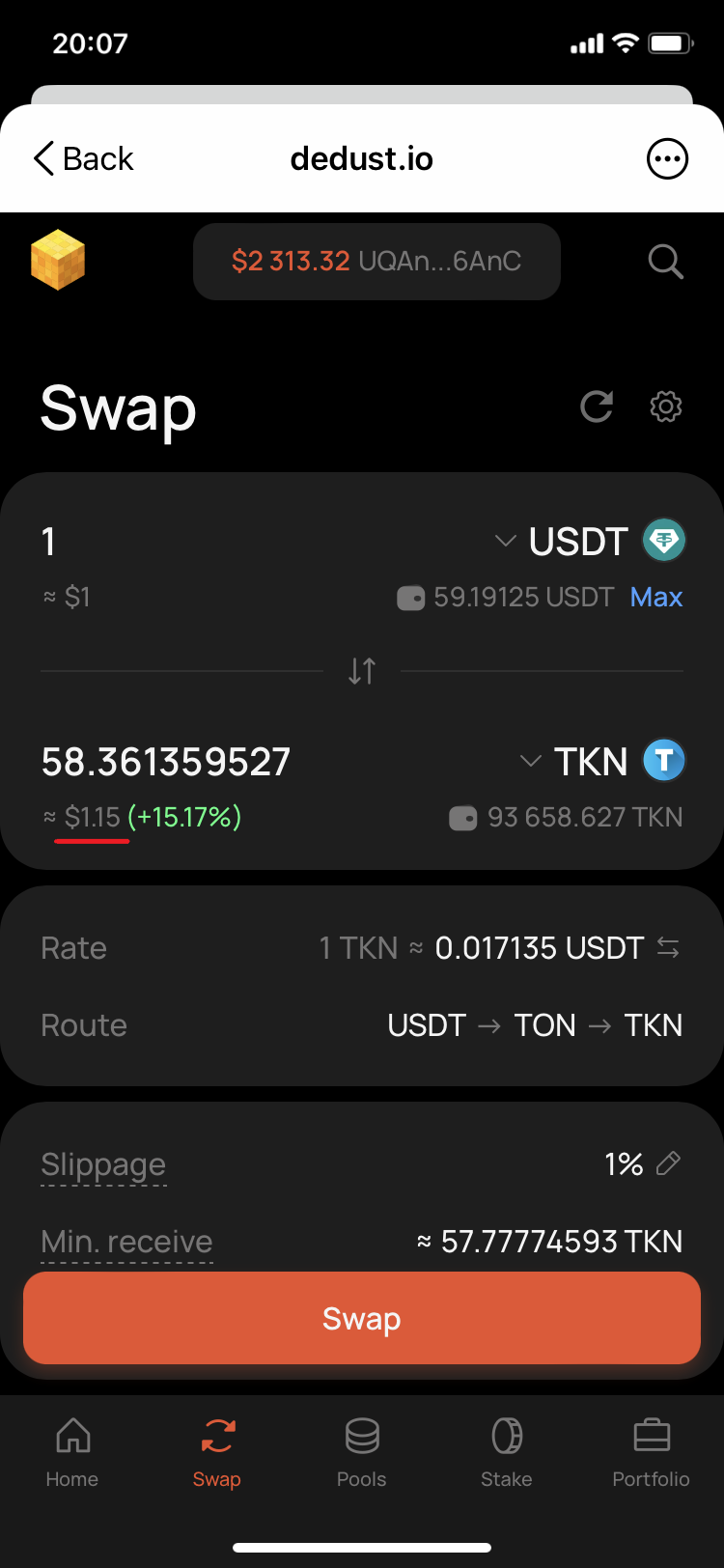Use Max USDT balance

click(x=656, y=598)
